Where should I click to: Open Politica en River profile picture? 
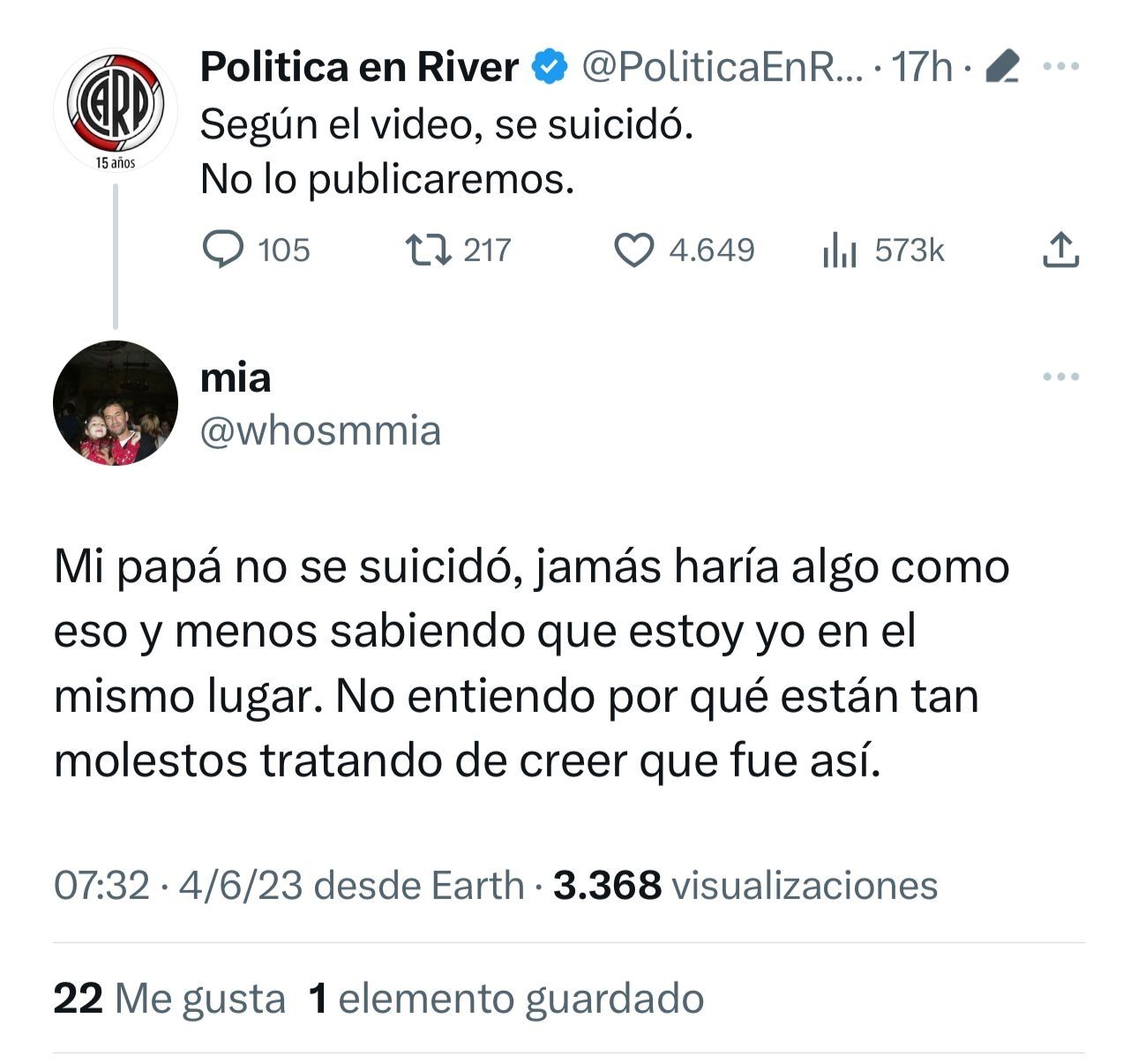(x=116, y=109)
